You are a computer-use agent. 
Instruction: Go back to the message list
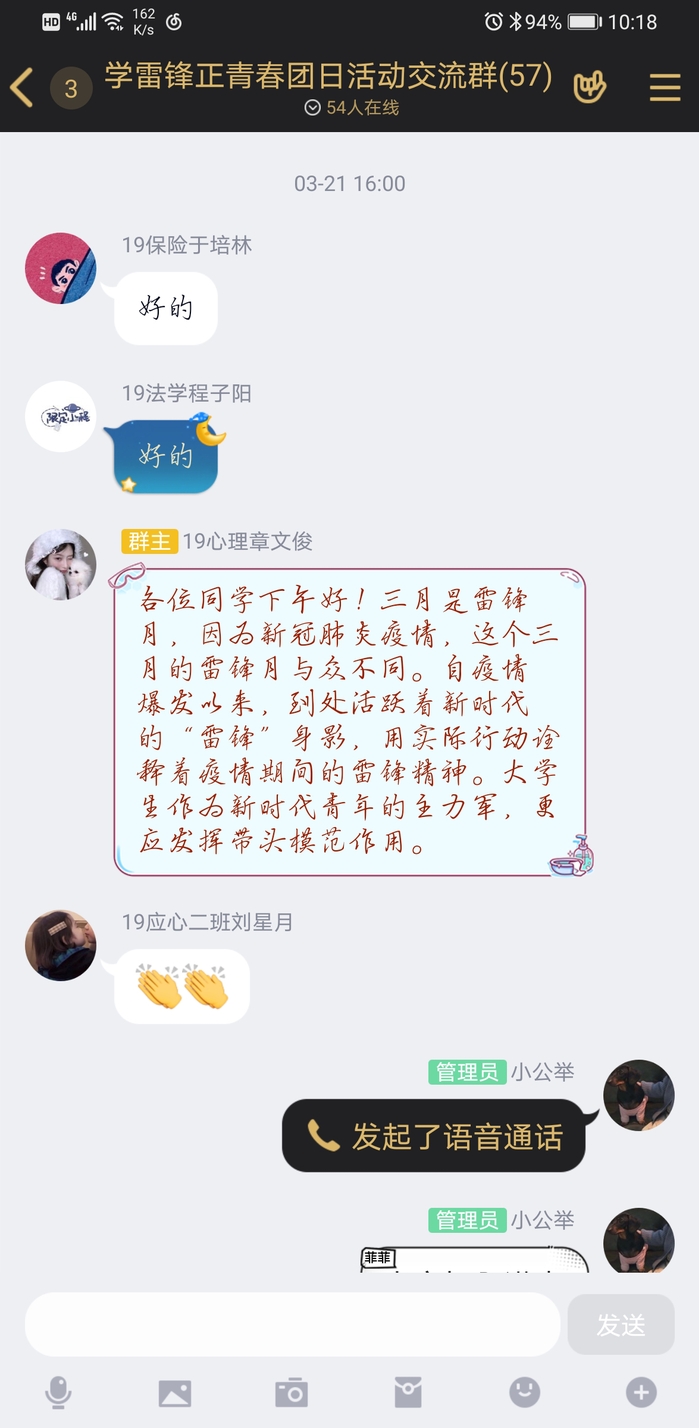[22, 88]
